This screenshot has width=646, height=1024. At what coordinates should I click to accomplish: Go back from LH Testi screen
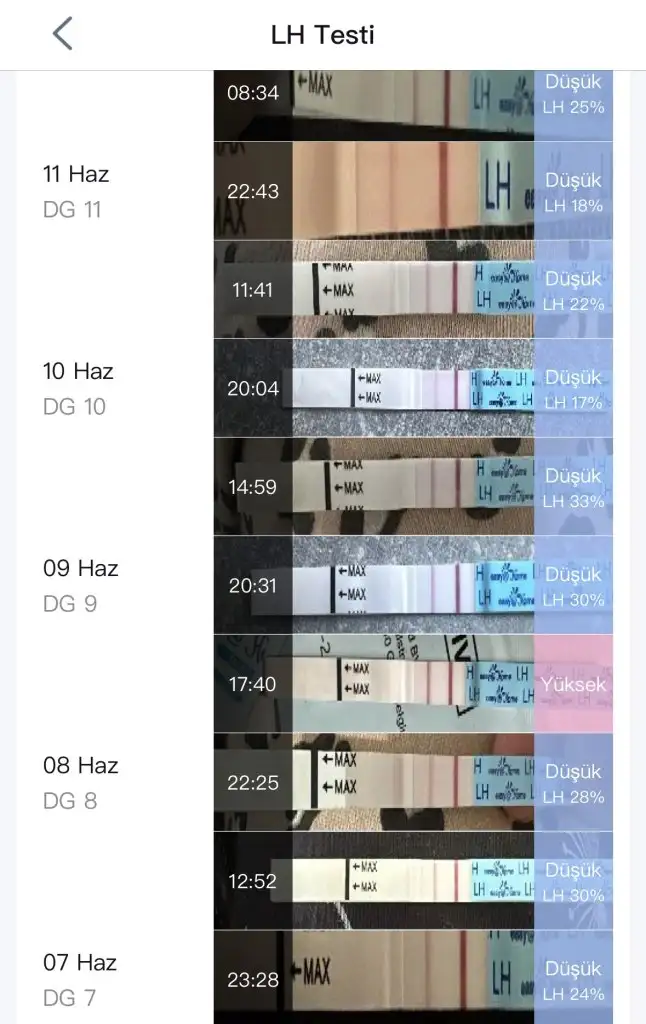(x=62, y=34)
